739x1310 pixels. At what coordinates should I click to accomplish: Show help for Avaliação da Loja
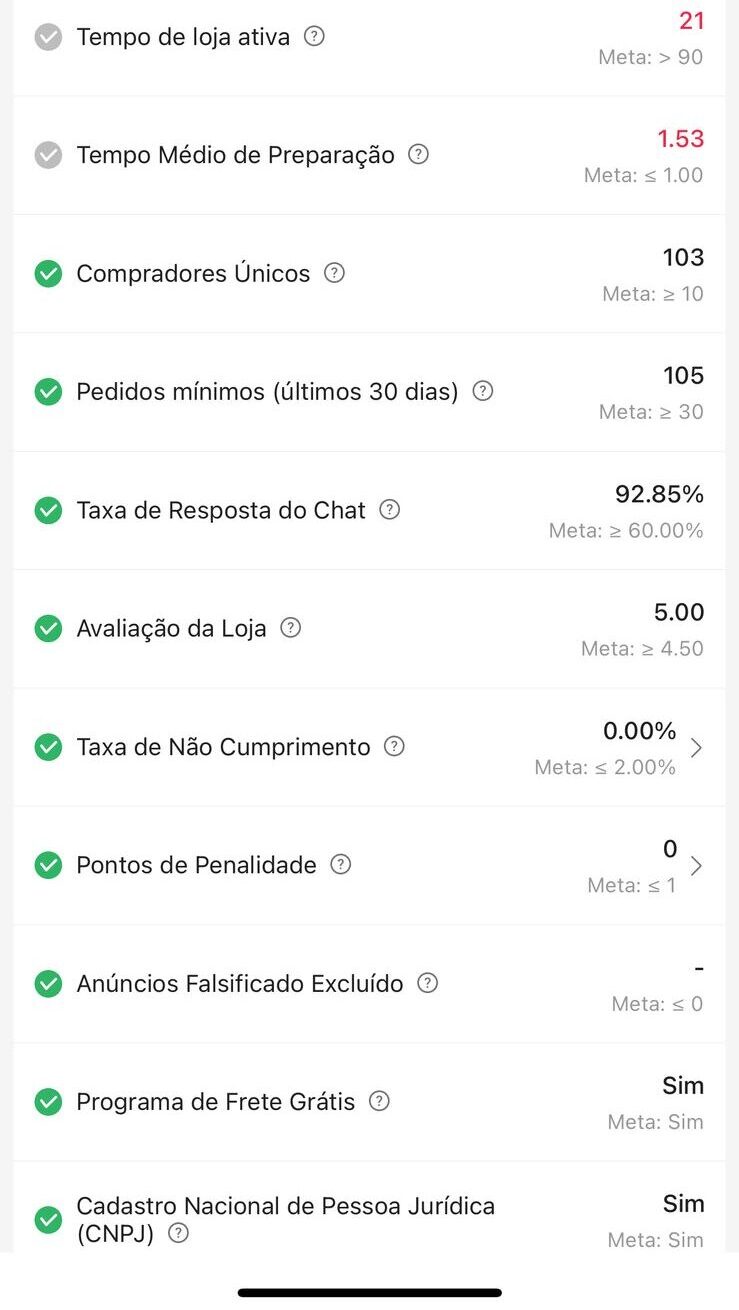click(291, 628)
